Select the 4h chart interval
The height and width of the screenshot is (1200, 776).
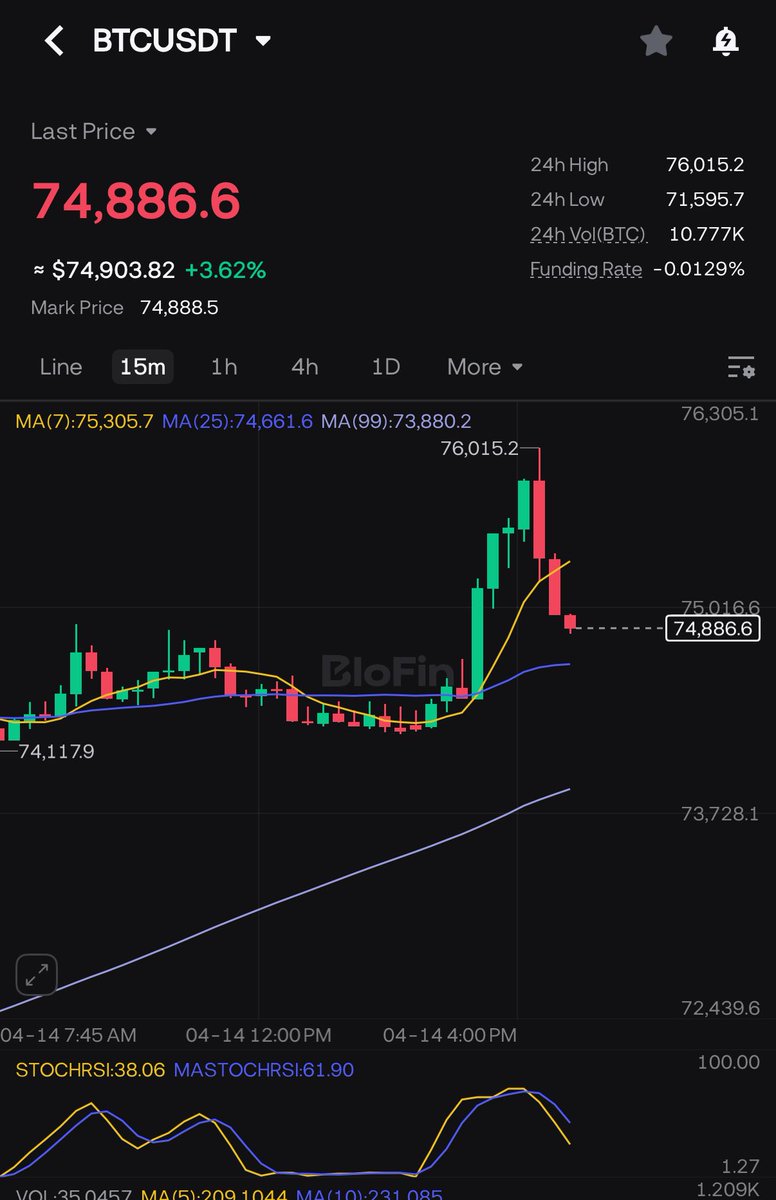pos(304,367)
